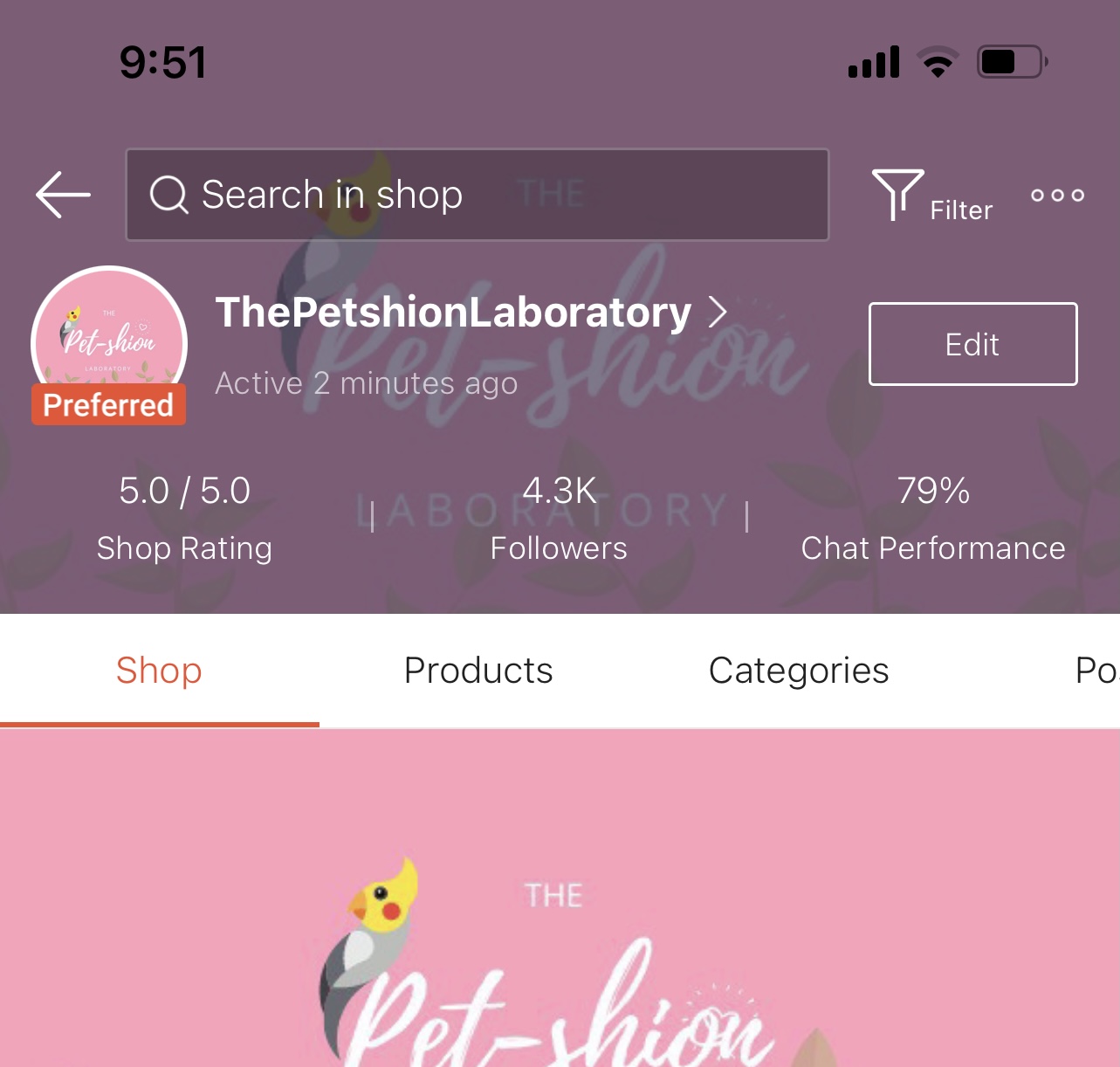Open ThePetshionLaboratory shop details
The width and height of the screenshot is (1120, 1067).
tap(471, 313)
